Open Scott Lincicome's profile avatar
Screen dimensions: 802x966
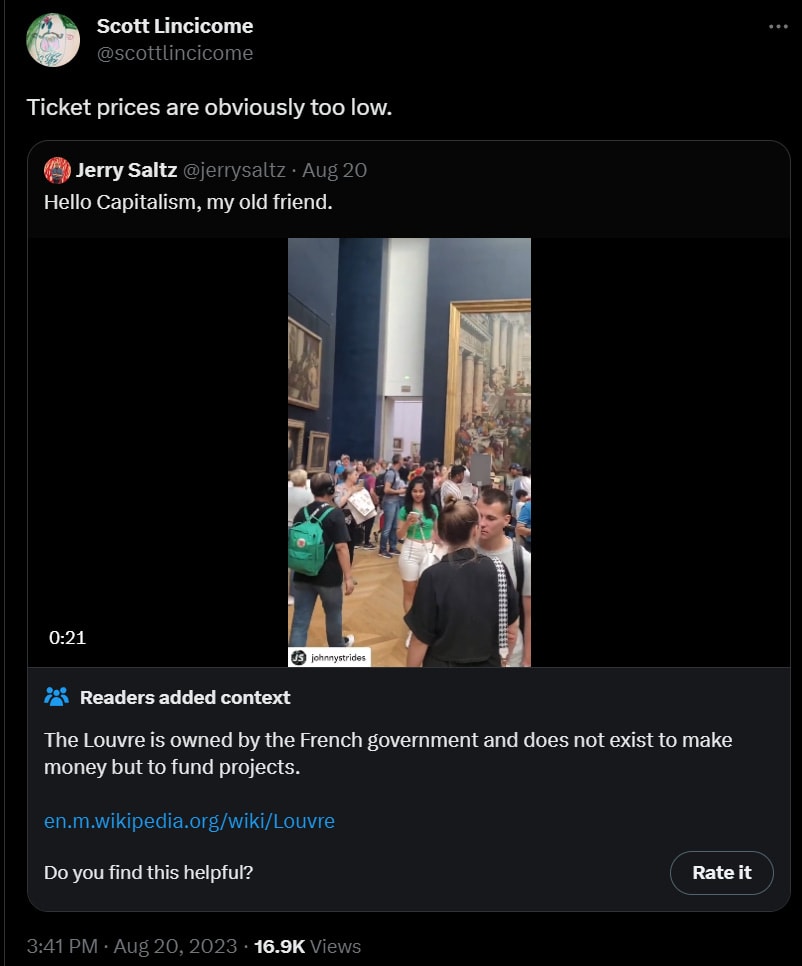tap(53, 40)
